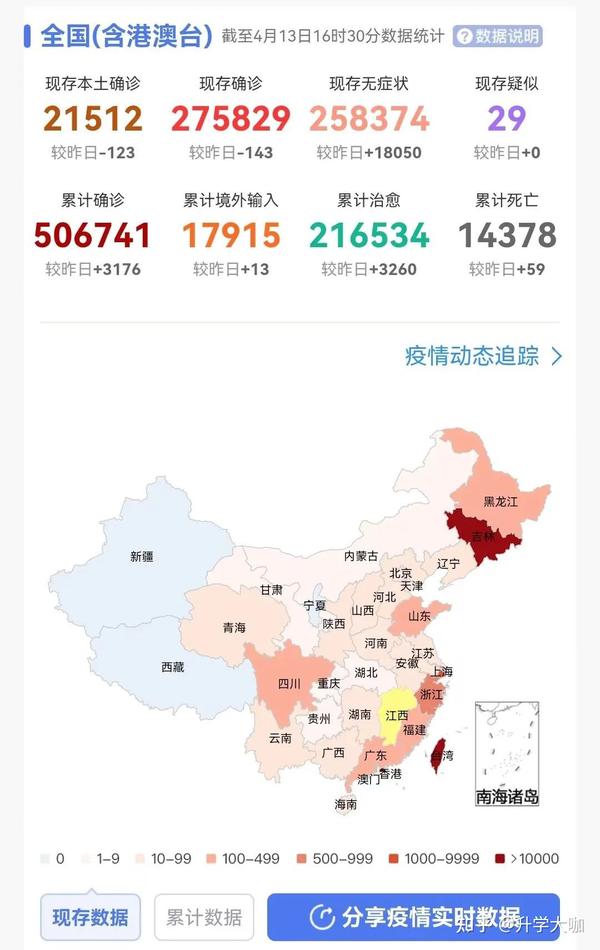Open the 数据说明 data explanation
The height and width of the screenshot is (950, 600).
[x=497, y=36]
